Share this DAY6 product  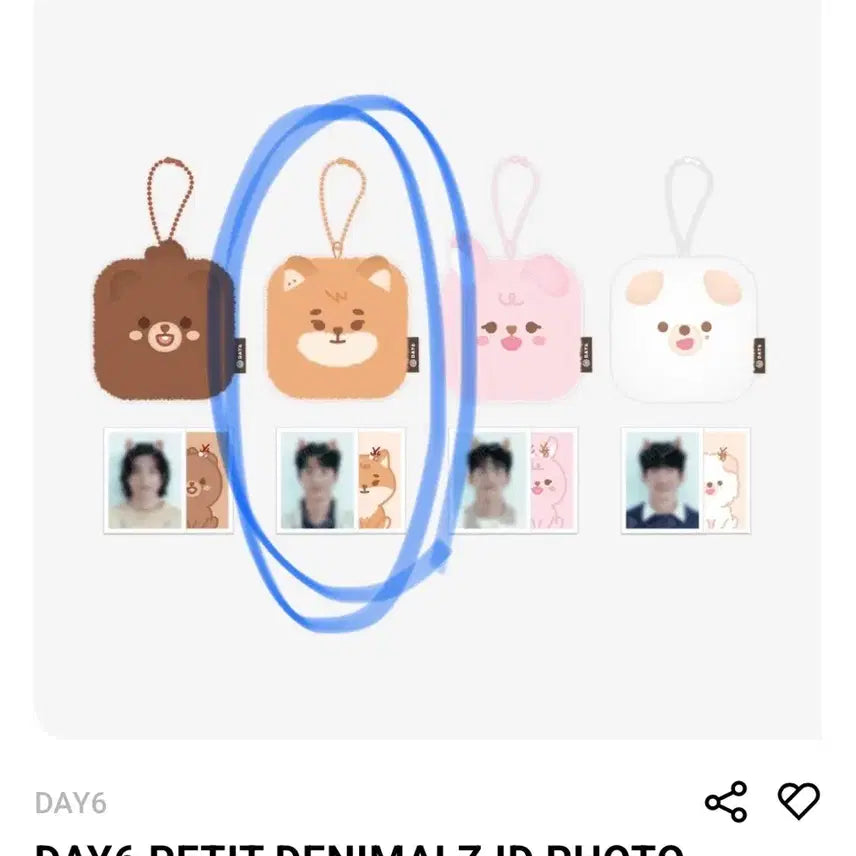click(x=726, y=802)
